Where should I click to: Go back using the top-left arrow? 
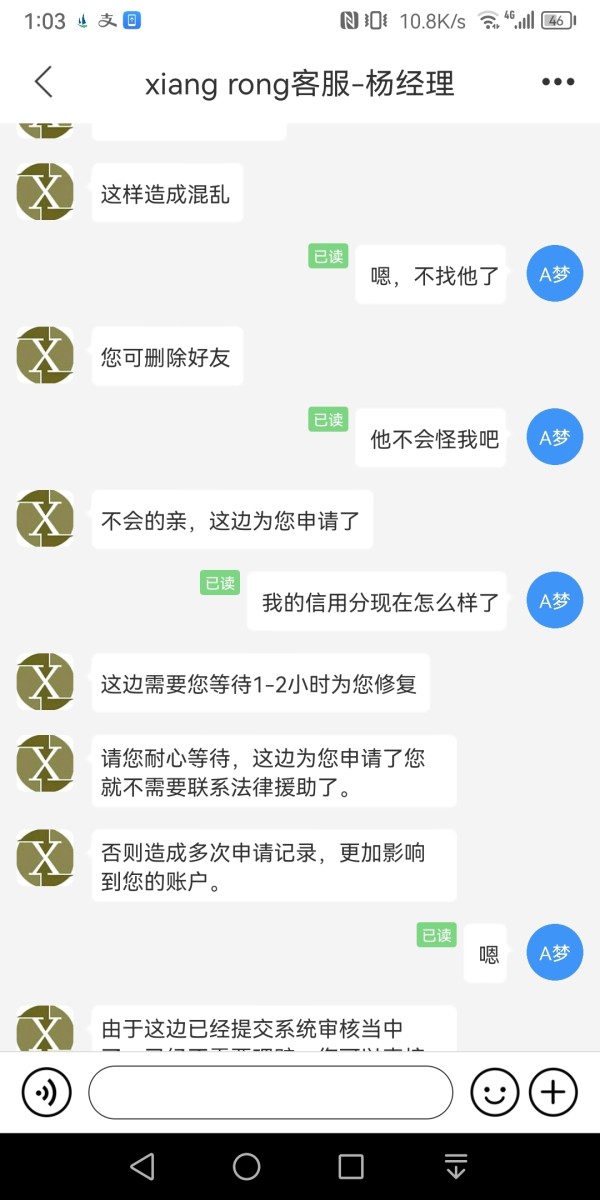click(43, 82)
